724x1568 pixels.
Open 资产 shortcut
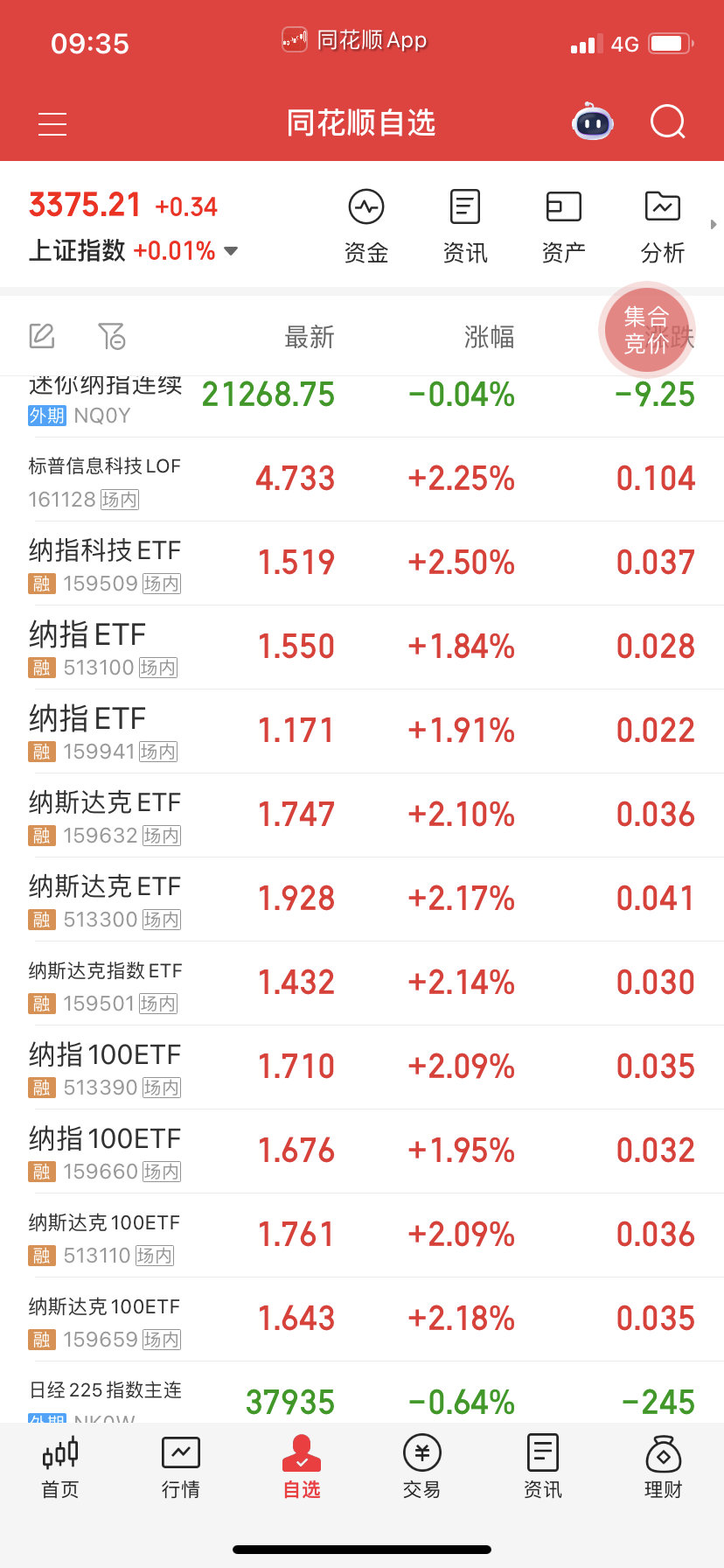[564, 227]
